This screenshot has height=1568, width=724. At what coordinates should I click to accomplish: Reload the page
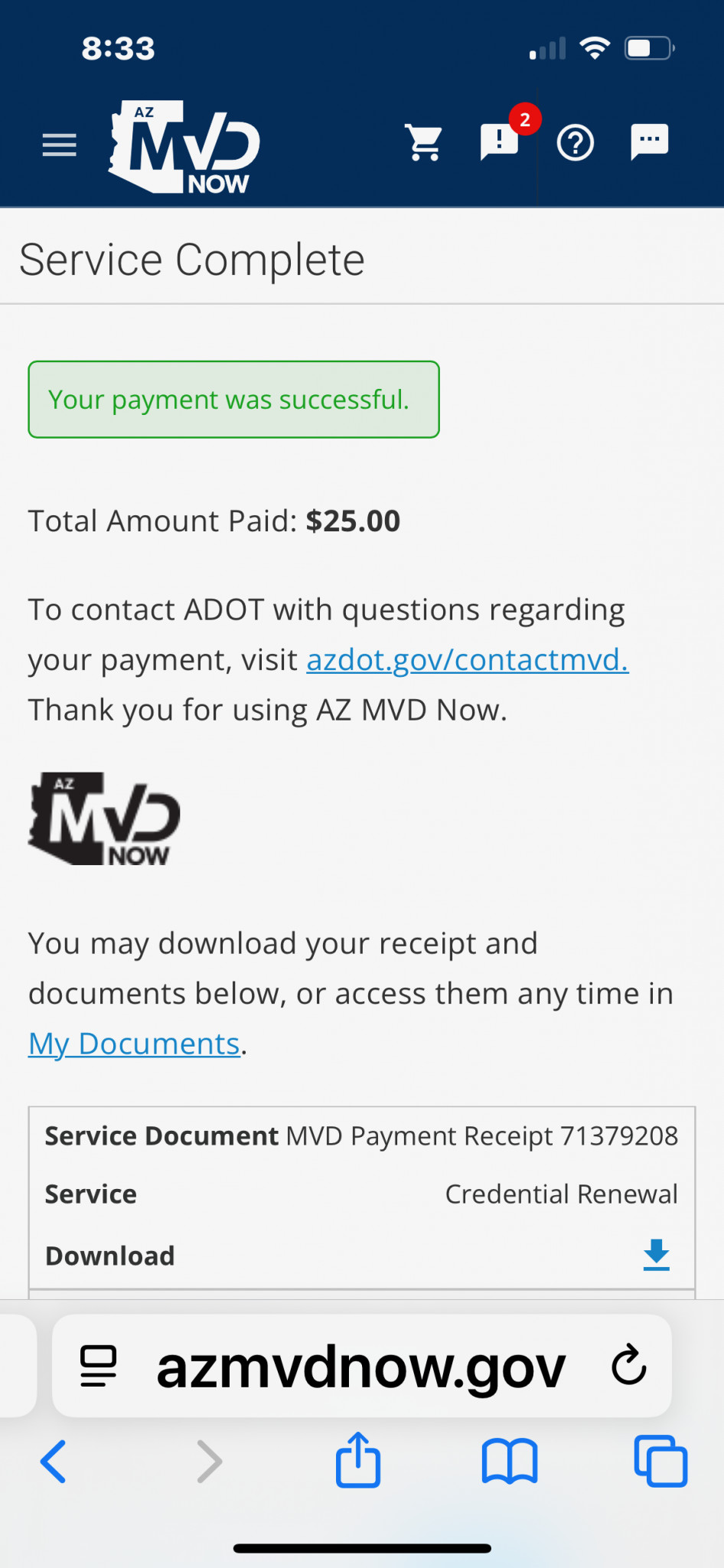click(629, 1365)
